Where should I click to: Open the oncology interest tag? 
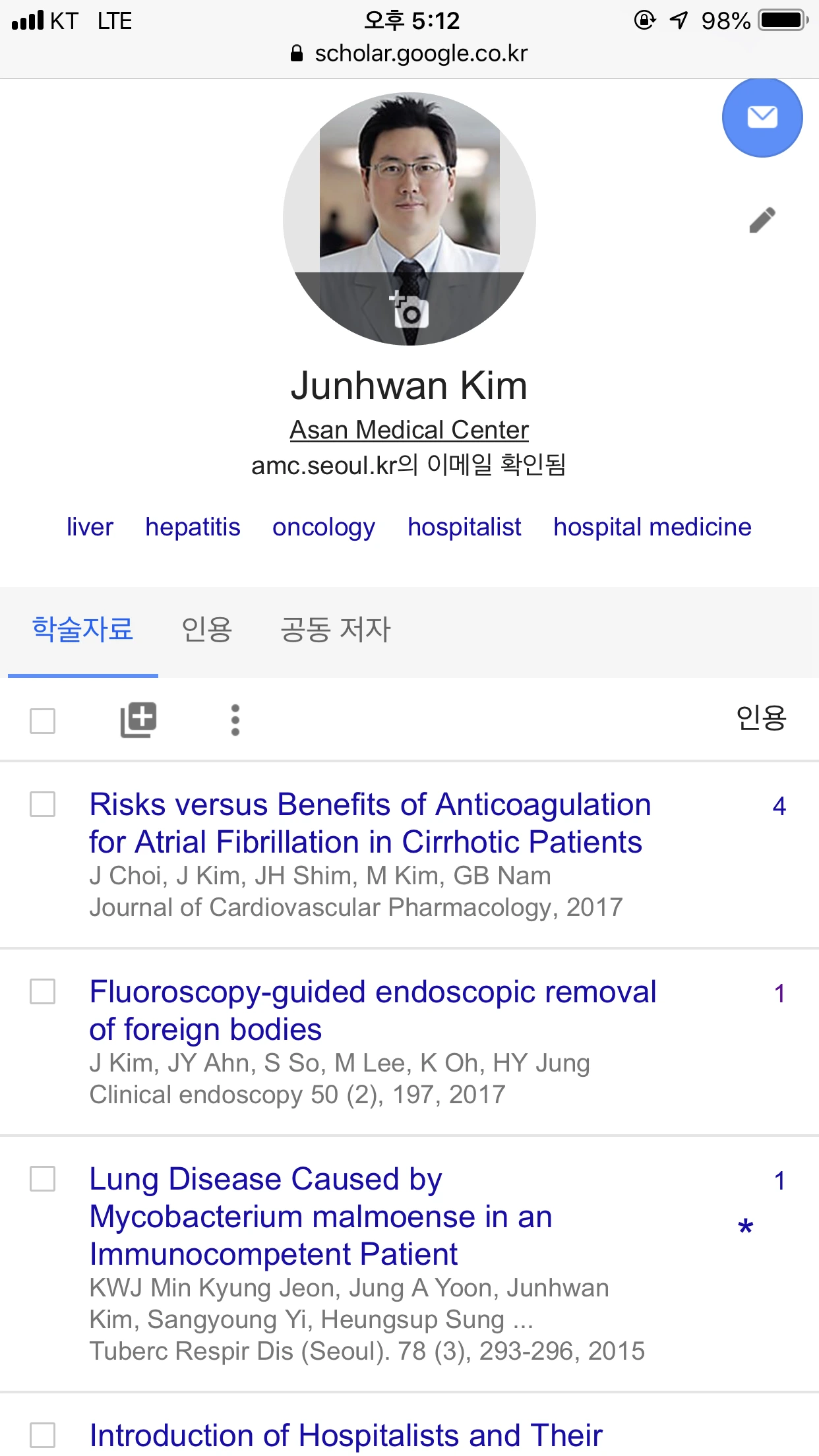[x=324, y=527]
